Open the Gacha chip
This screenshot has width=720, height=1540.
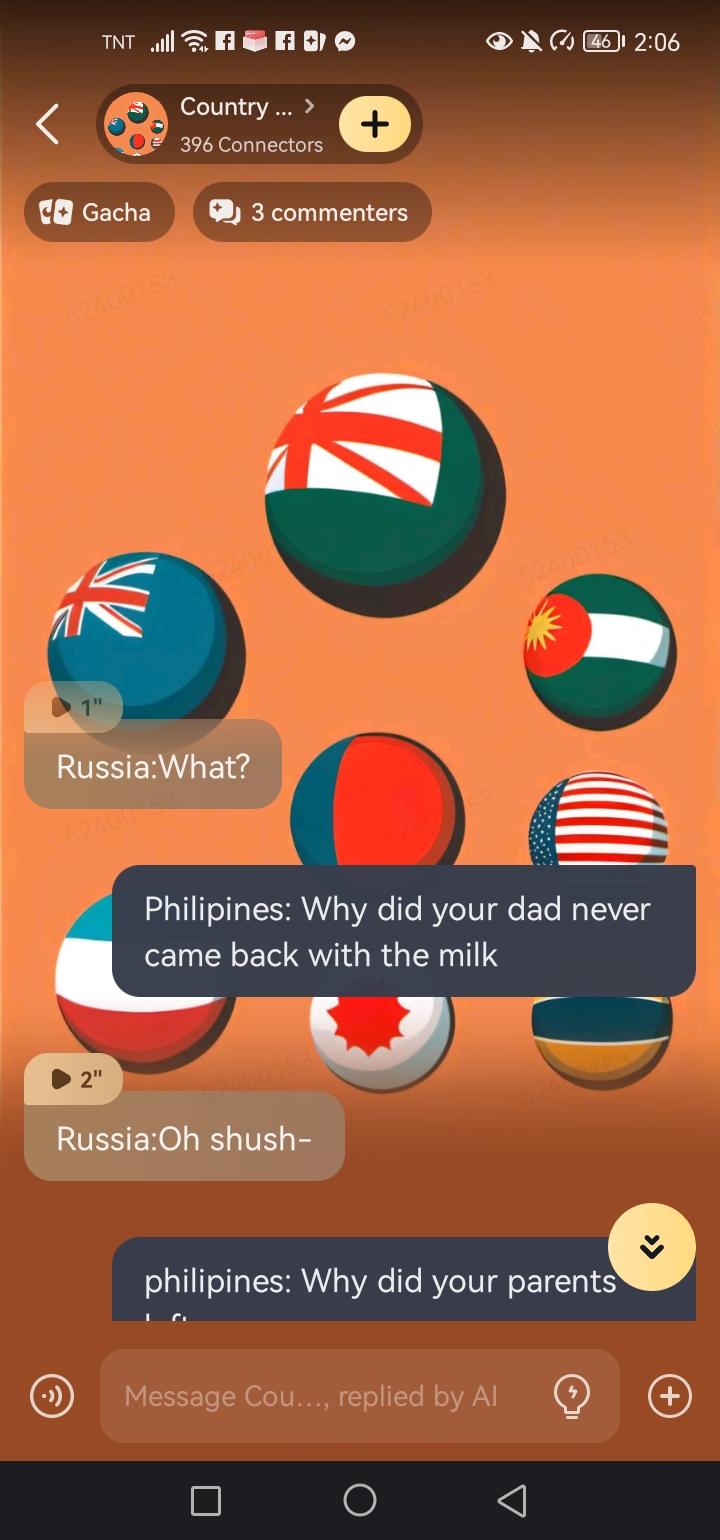(x=99, y=212)
